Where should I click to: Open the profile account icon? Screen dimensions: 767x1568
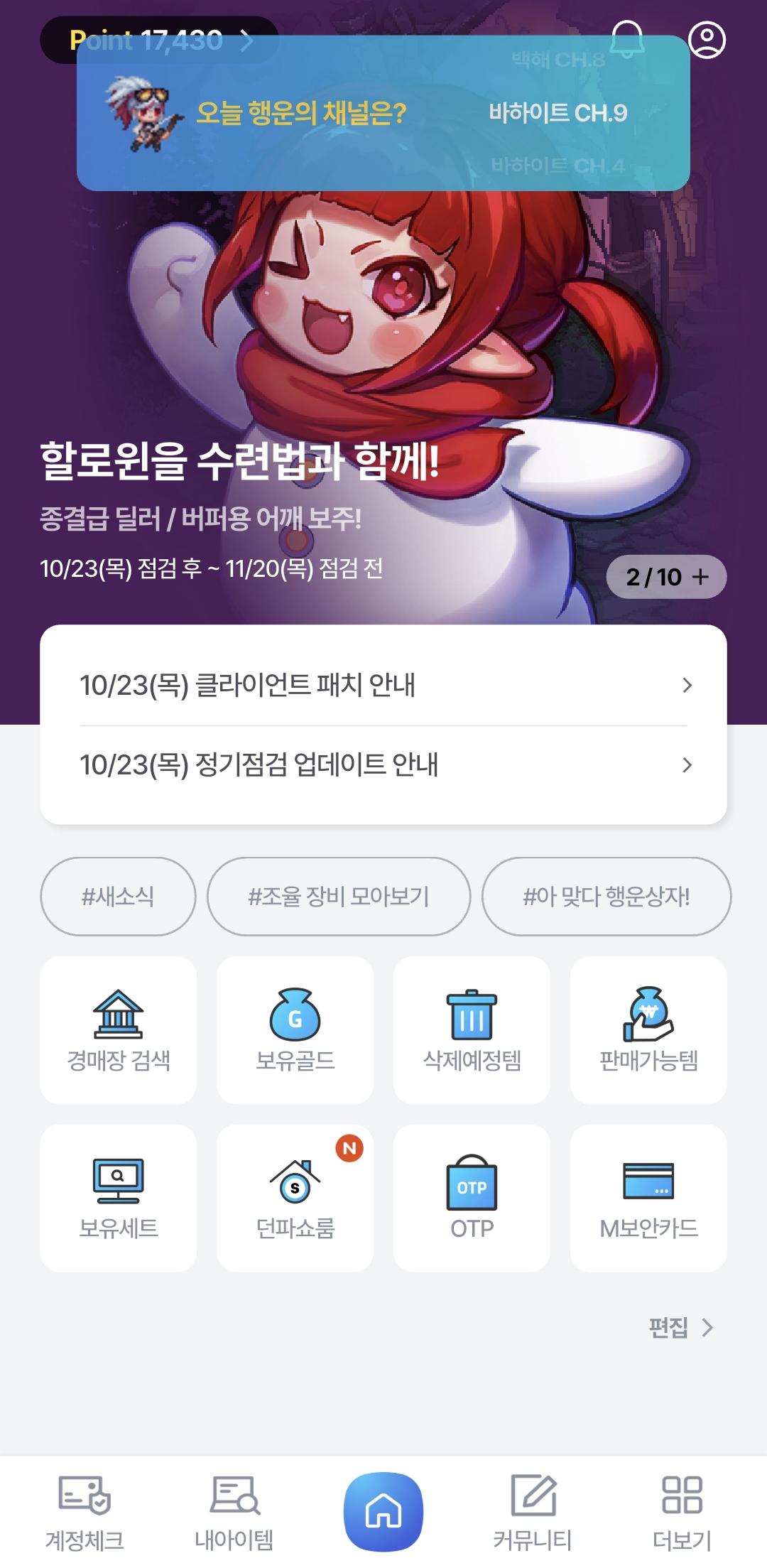[x=707, y=40]
